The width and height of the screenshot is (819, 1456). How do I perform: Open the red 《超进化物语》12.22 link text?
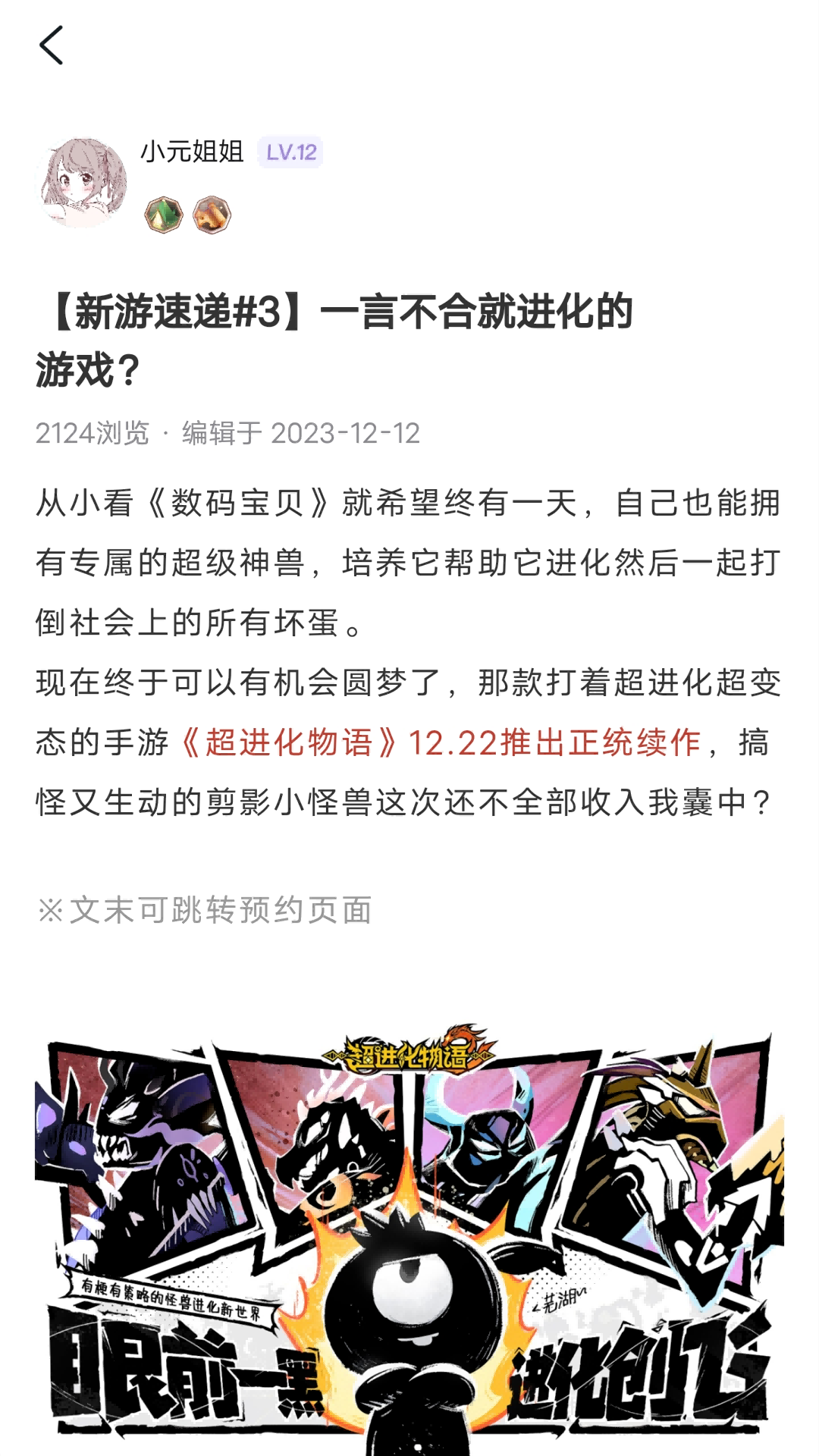(440, 742)
